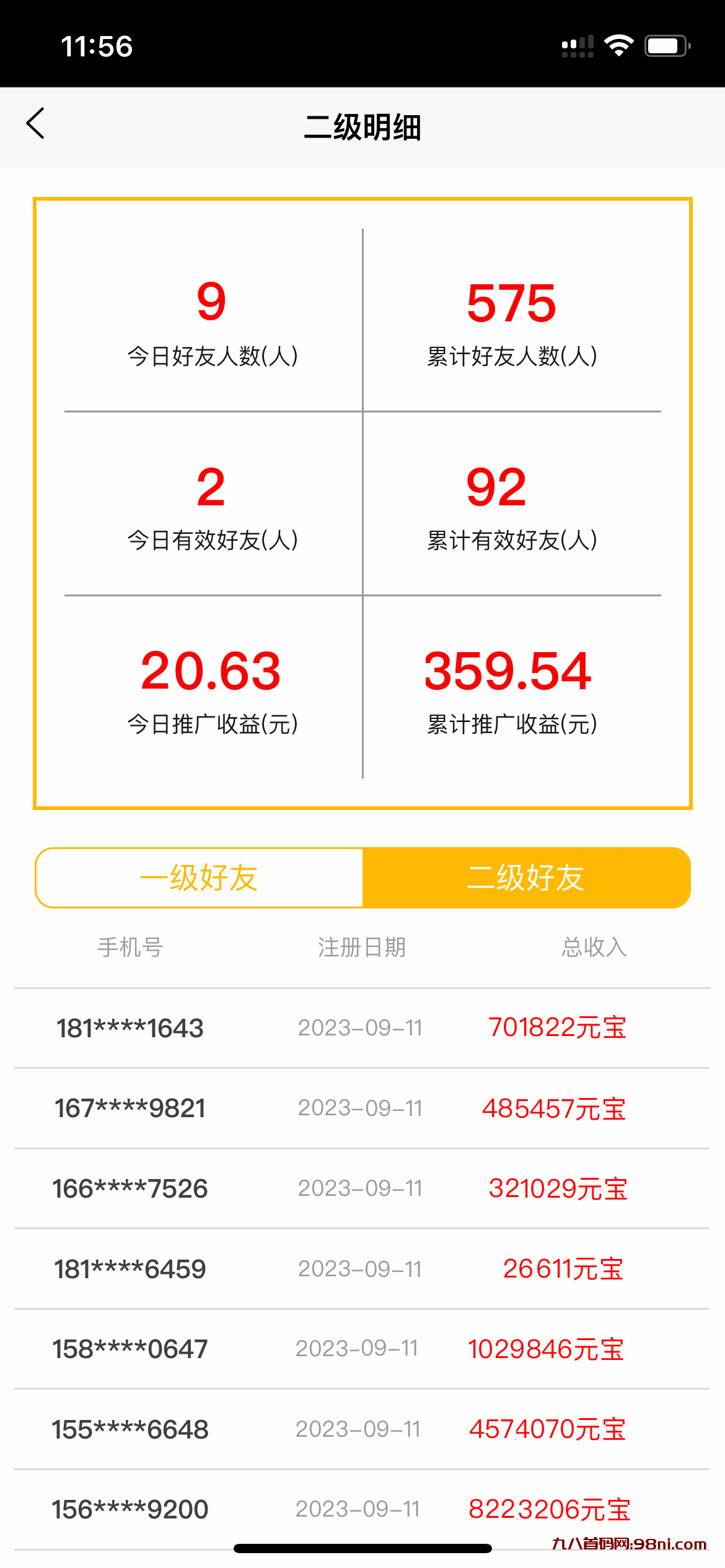725x1568 pixels.
Task: Switch to the 一级好友 tab
Action: pyautogui.click(x=199, y=878)
